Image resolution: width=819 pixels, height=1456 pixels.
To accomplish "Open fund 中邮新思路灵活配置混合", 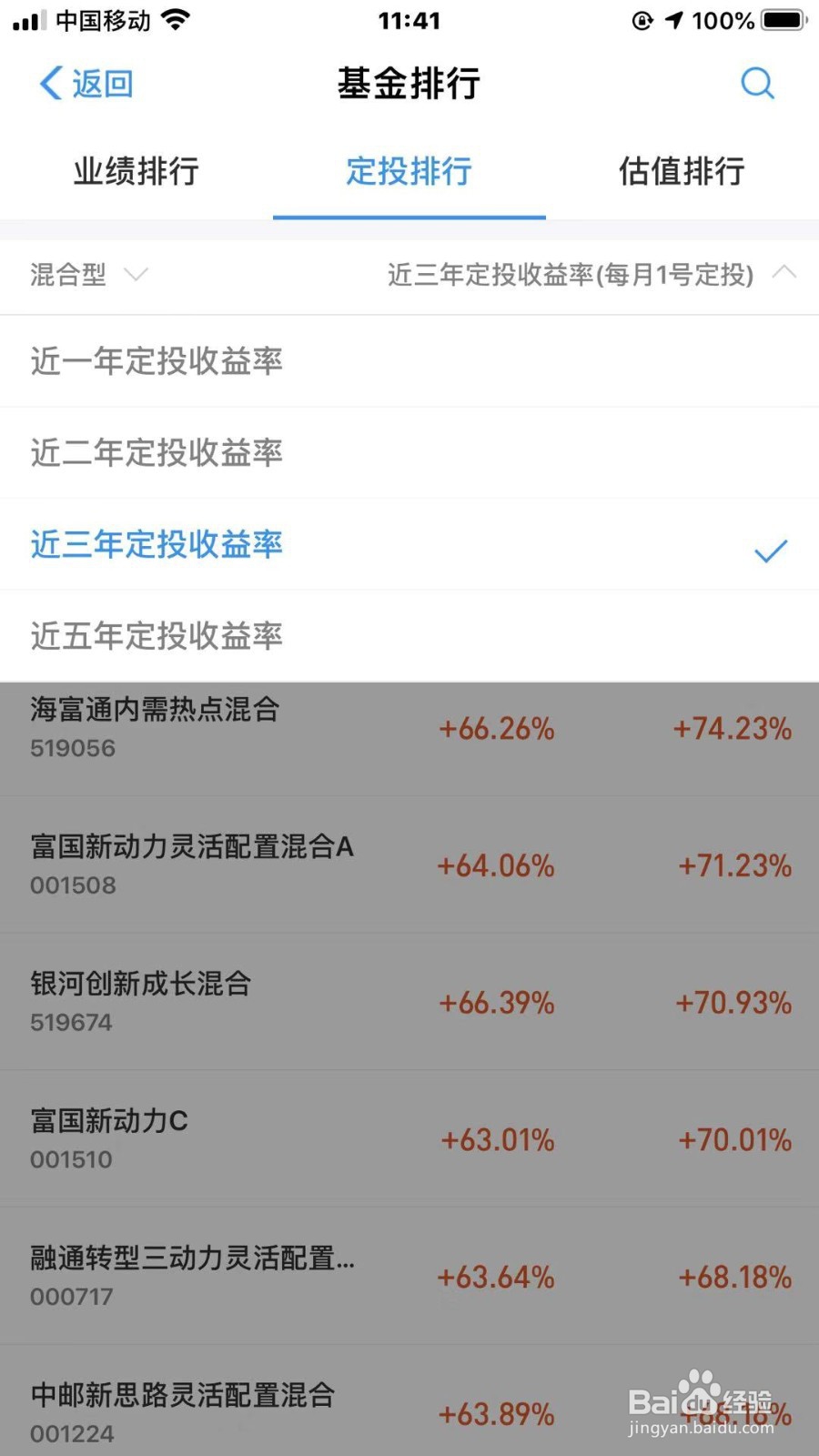I will tap(409, 1401).
